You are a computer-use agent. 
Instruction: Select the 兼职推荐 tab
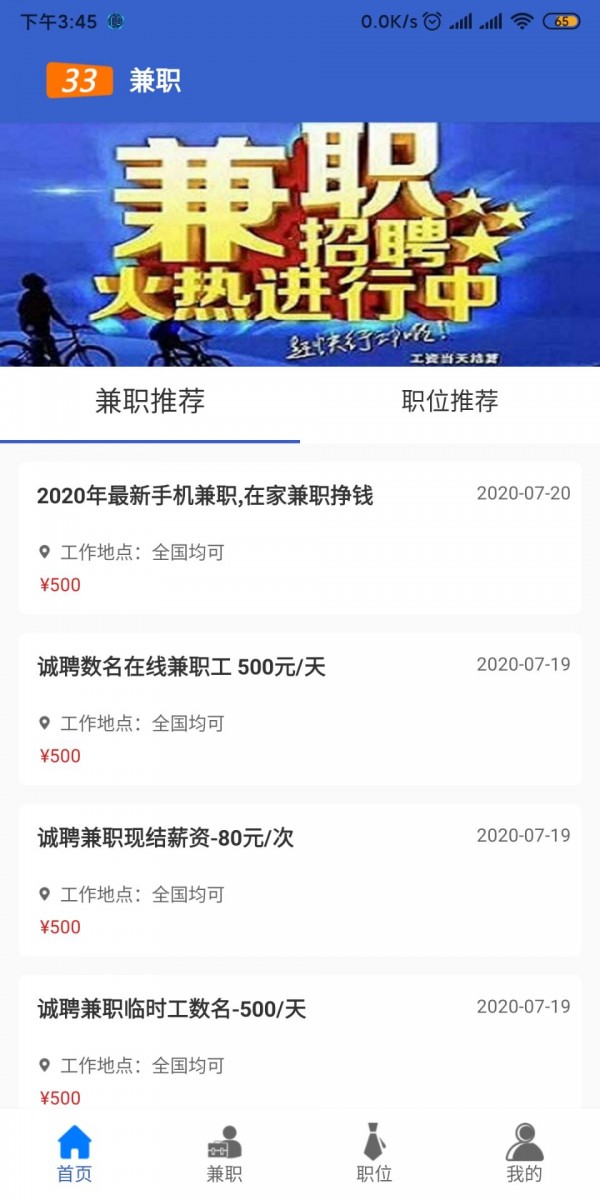pyautogui.click(x=150, y=402)
